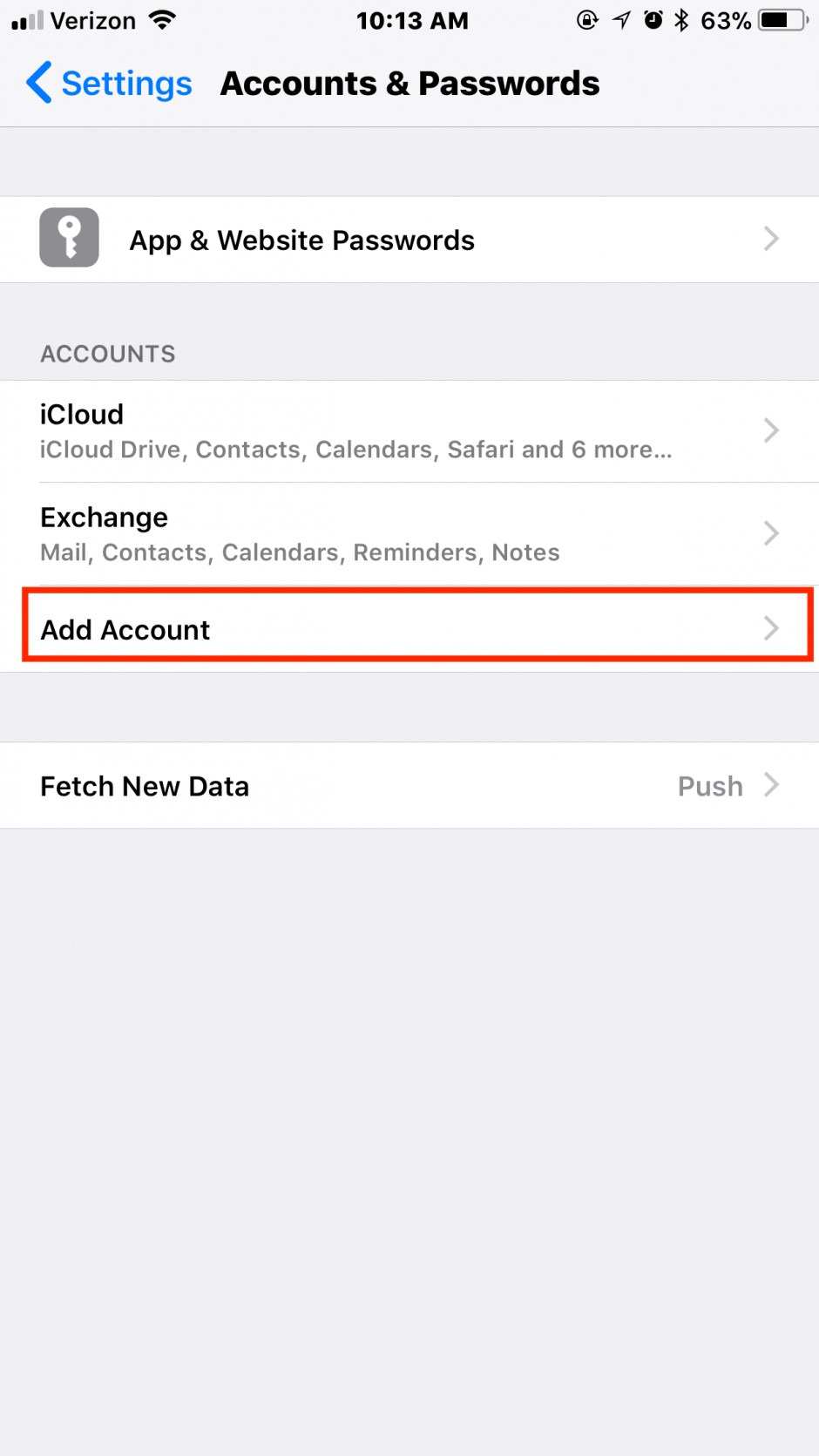The height and width of the screenshot is (1456, 819).
Task: Open App & Website Passwords
Action: pos(409,240)
